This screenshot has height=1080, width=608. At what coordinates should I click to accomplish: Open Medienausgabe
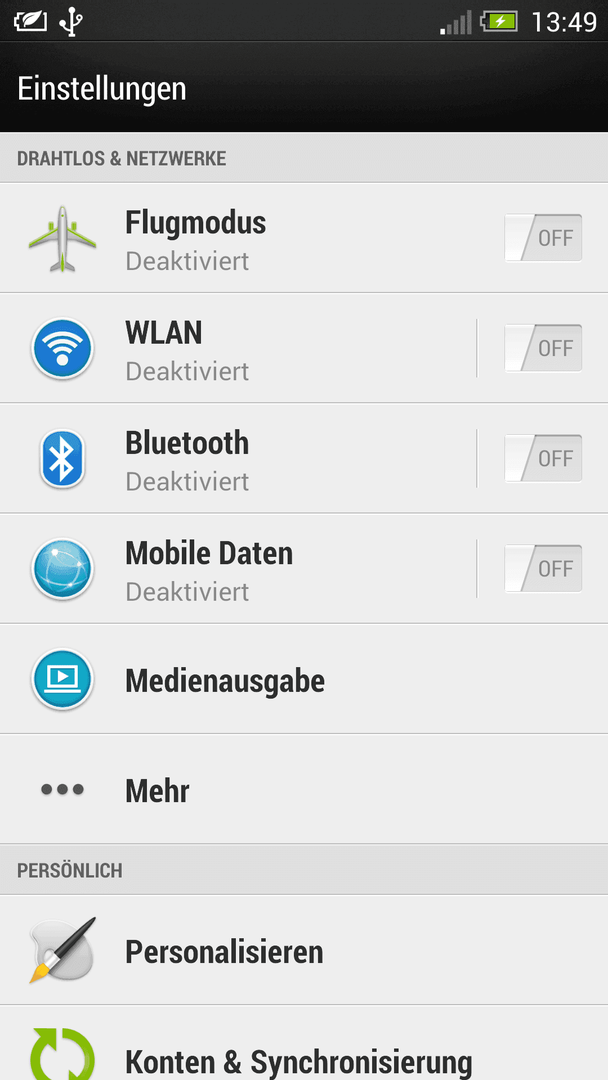tap(304, 679)
